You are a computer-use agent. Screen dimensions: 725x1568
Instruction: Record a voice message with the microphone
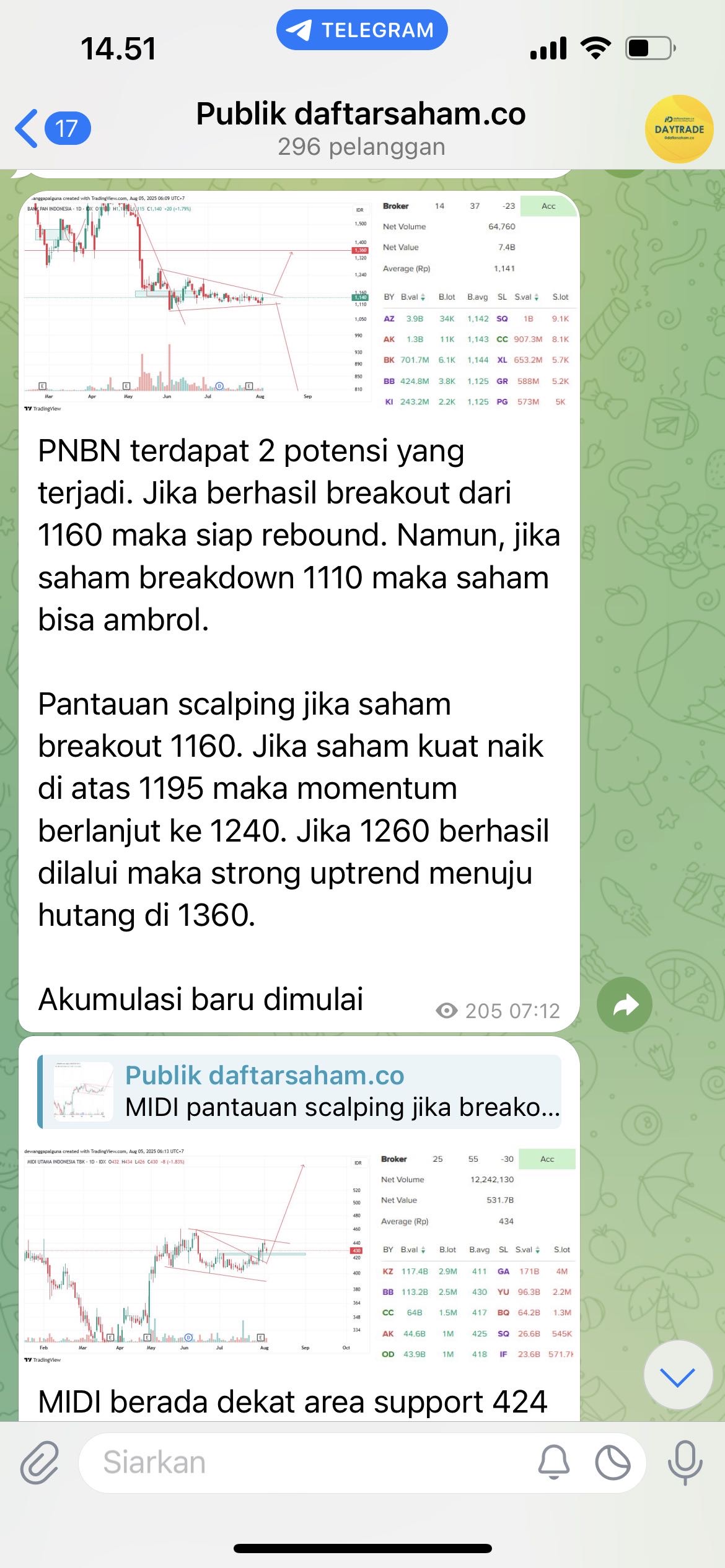point(685,1462)
